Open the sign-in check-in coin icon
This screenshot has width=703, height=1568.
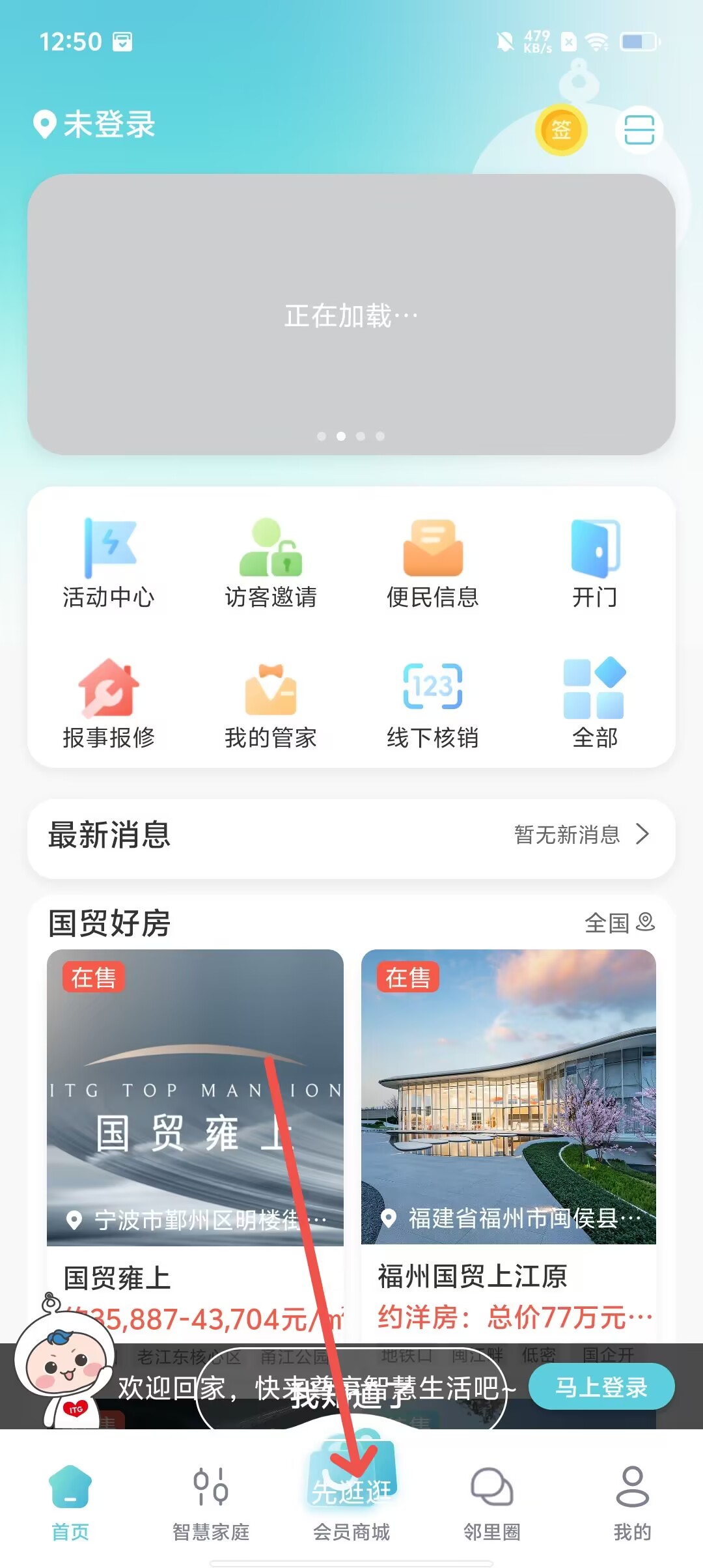point(560,130)
